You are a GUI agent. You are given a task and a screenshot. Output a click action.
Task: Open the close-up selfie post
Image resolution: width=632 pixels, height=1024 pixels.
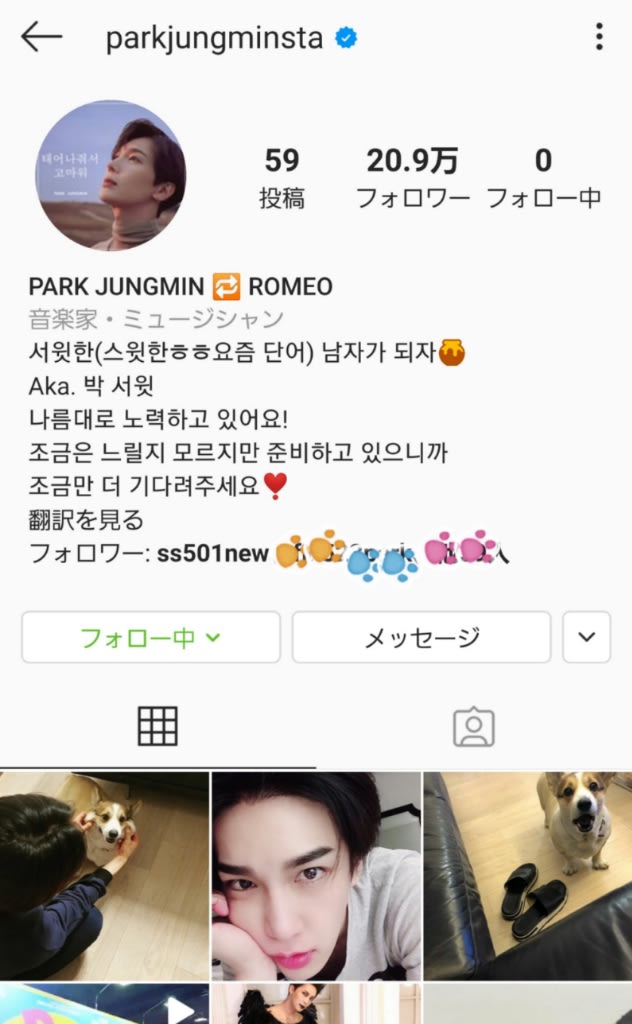pos(316,875)
